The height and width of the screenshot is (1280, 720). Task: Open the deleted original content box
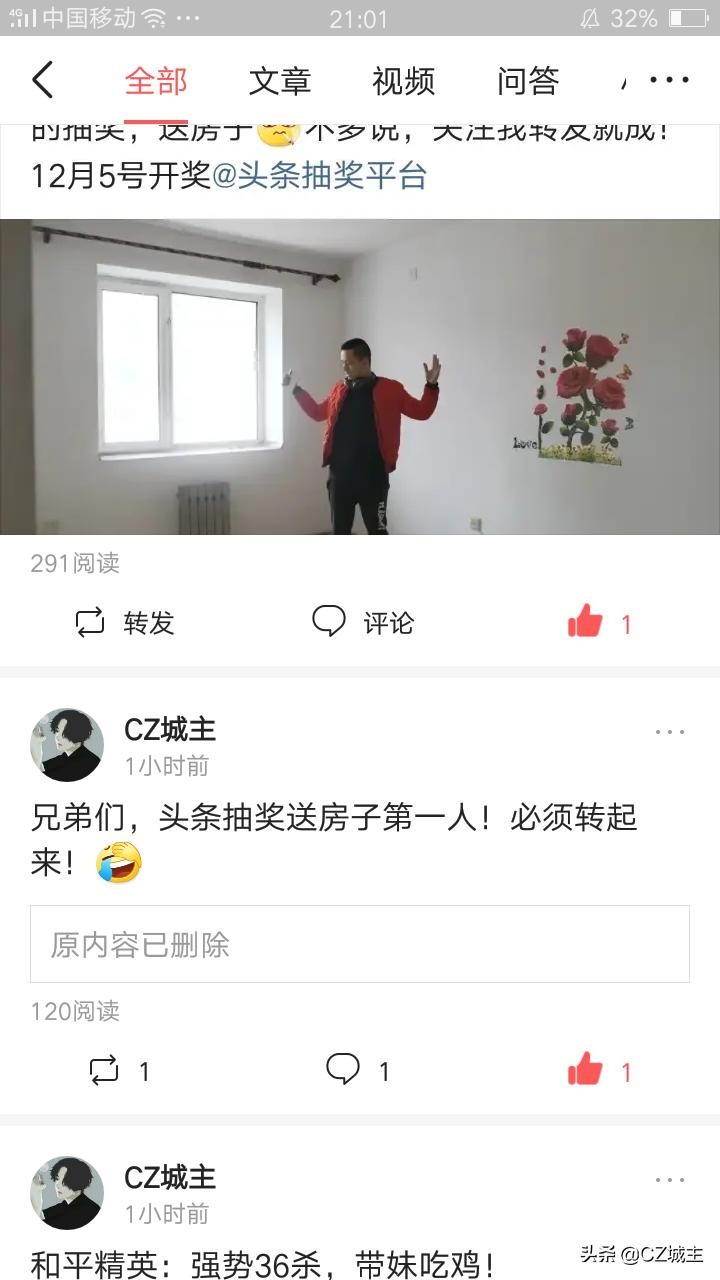360,944
